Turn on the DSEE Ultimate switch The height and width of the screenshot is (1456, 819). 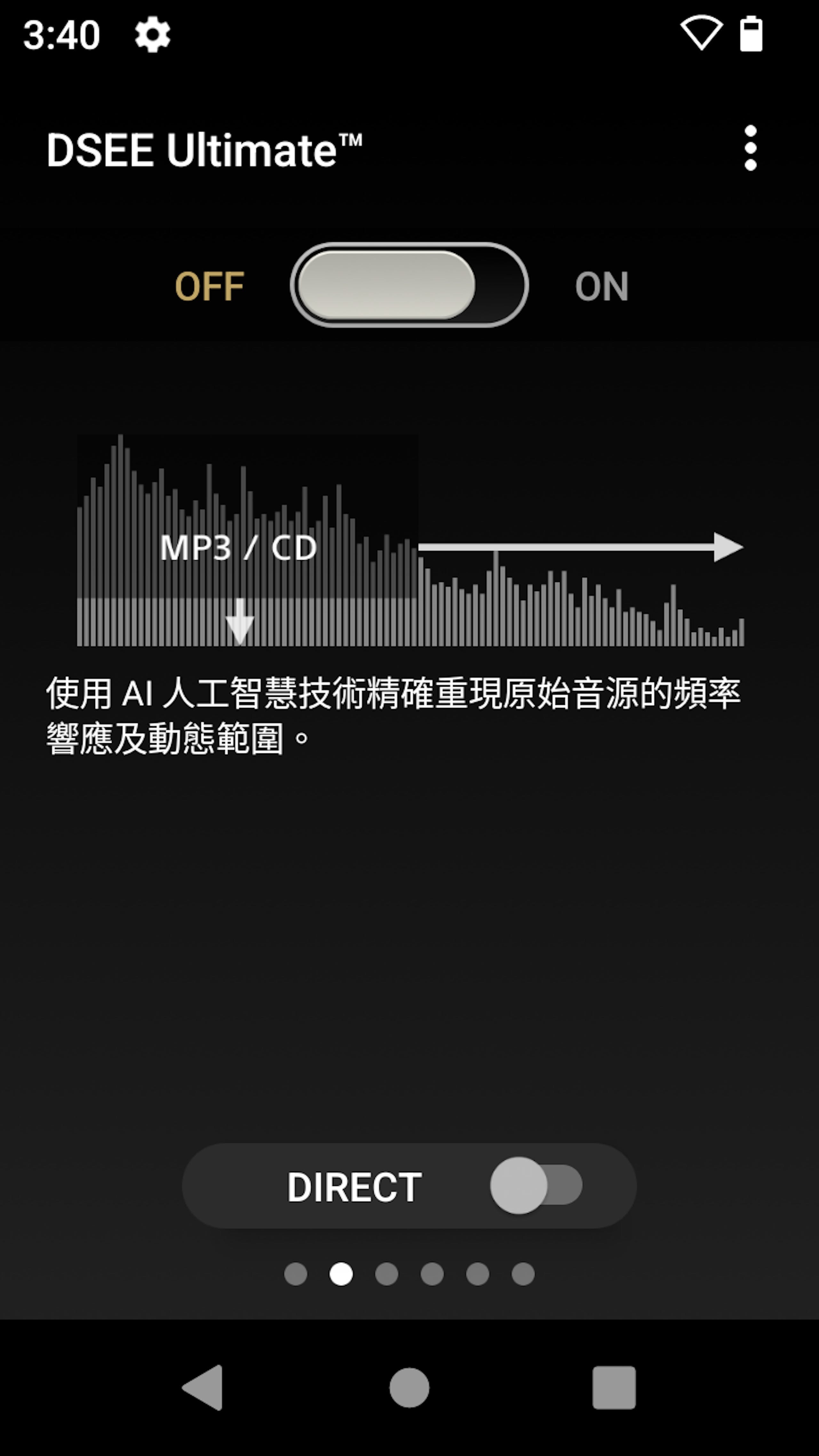tap(409, 285)
